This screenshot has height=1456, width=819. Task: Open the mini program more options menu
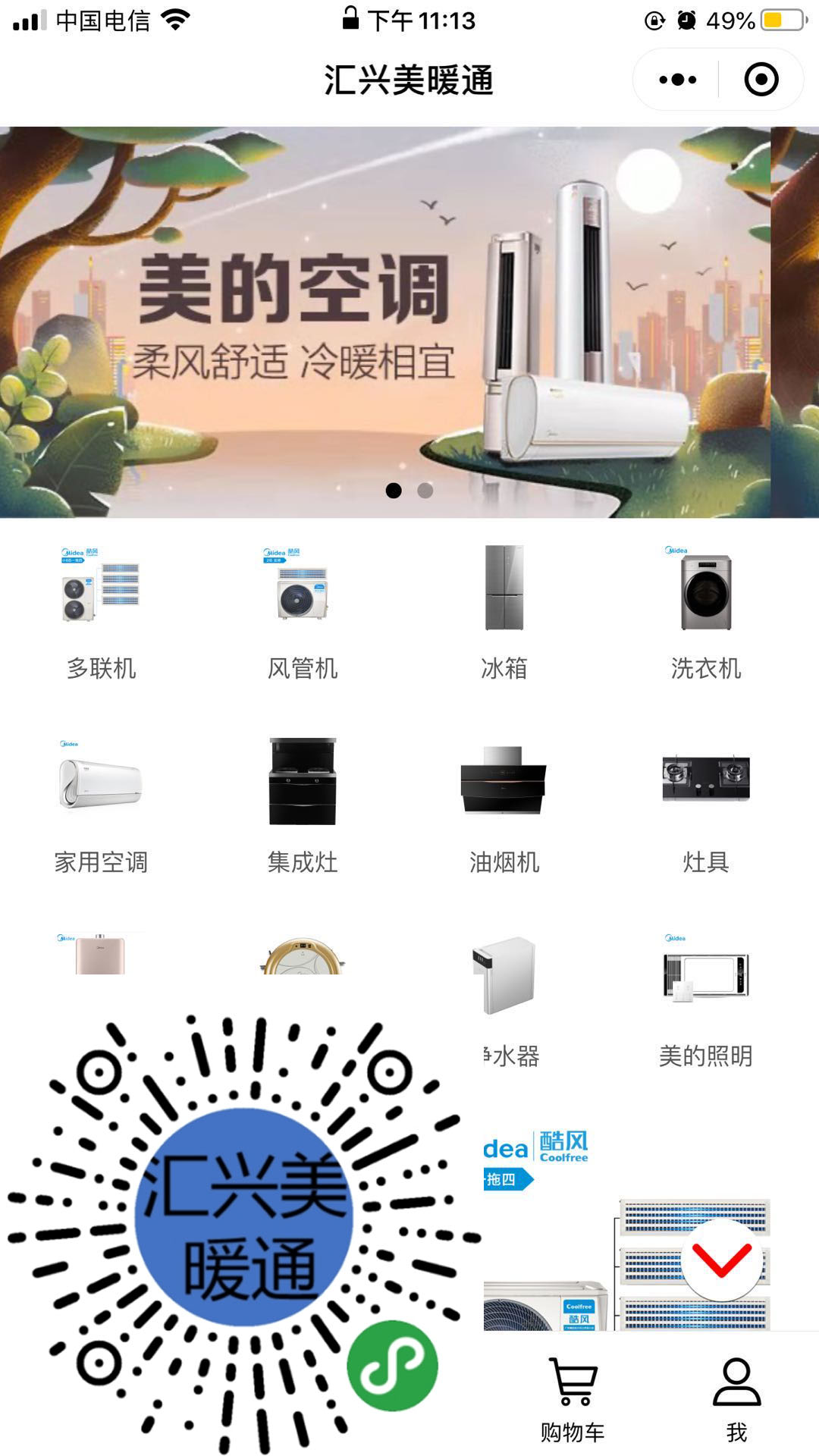[x=677, y=80]
